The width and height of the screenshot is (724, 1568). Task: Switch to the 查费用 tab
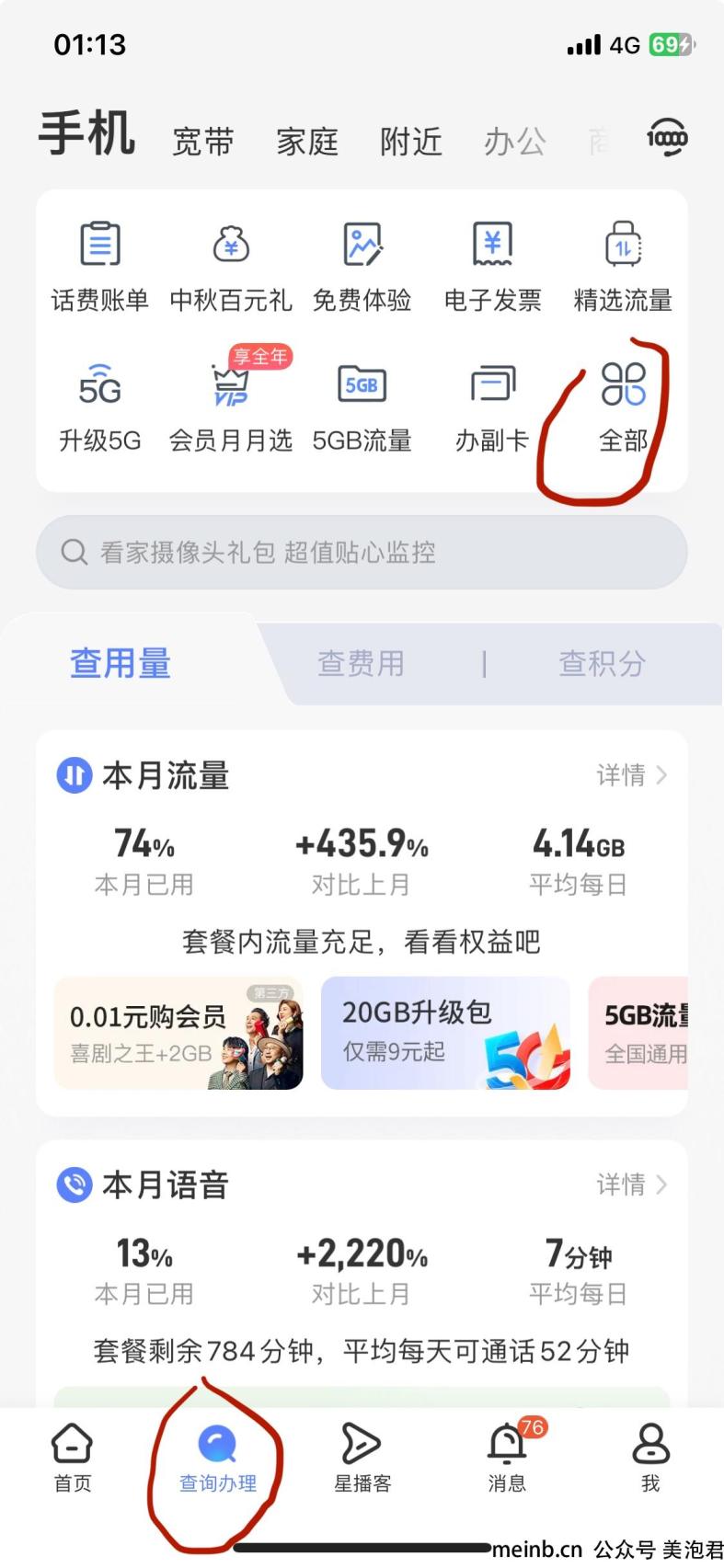pyautogui.click(x=361, y=663)
